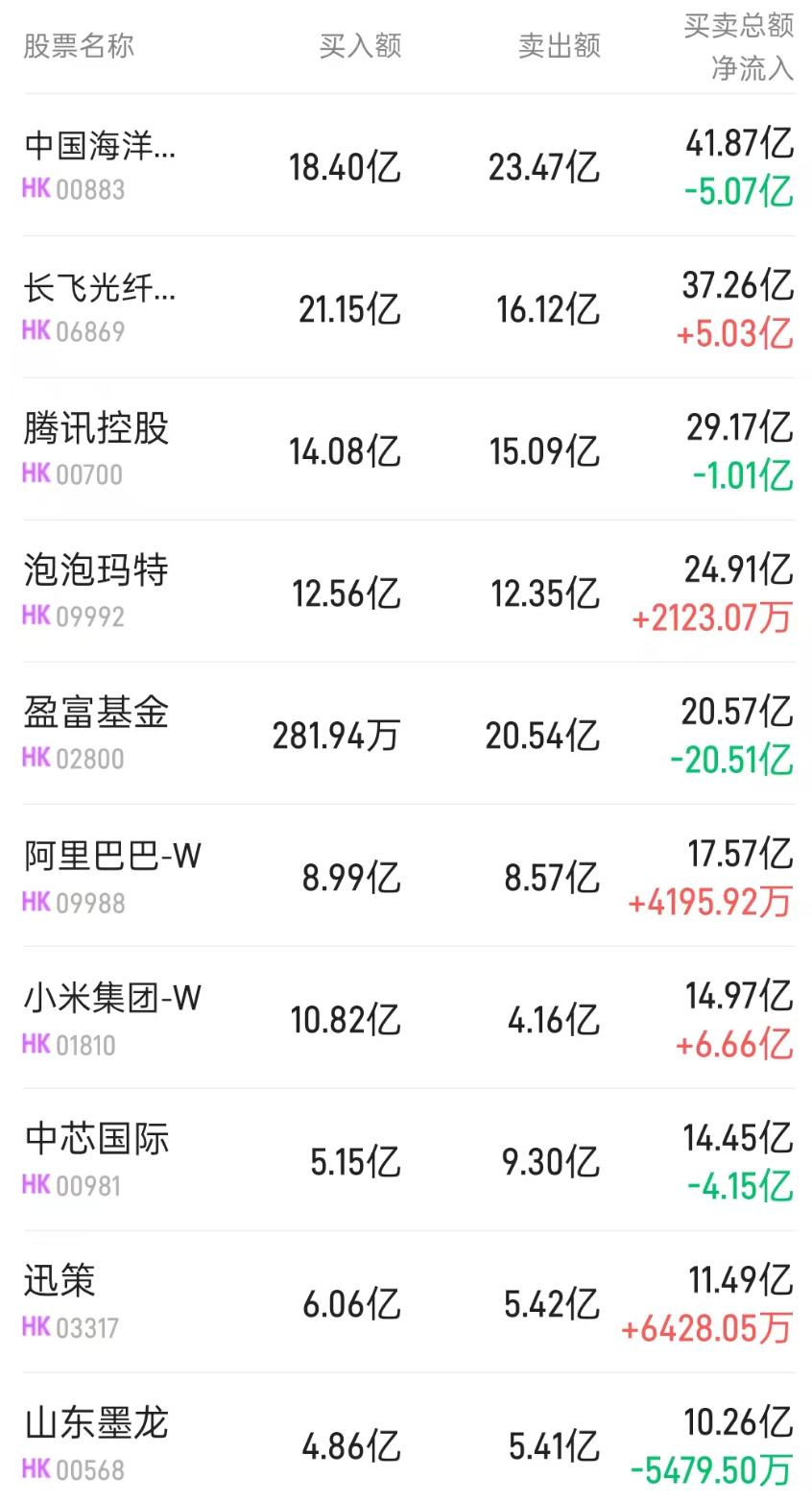Open the 山东墨龙 stock row

coord(96,1424)
